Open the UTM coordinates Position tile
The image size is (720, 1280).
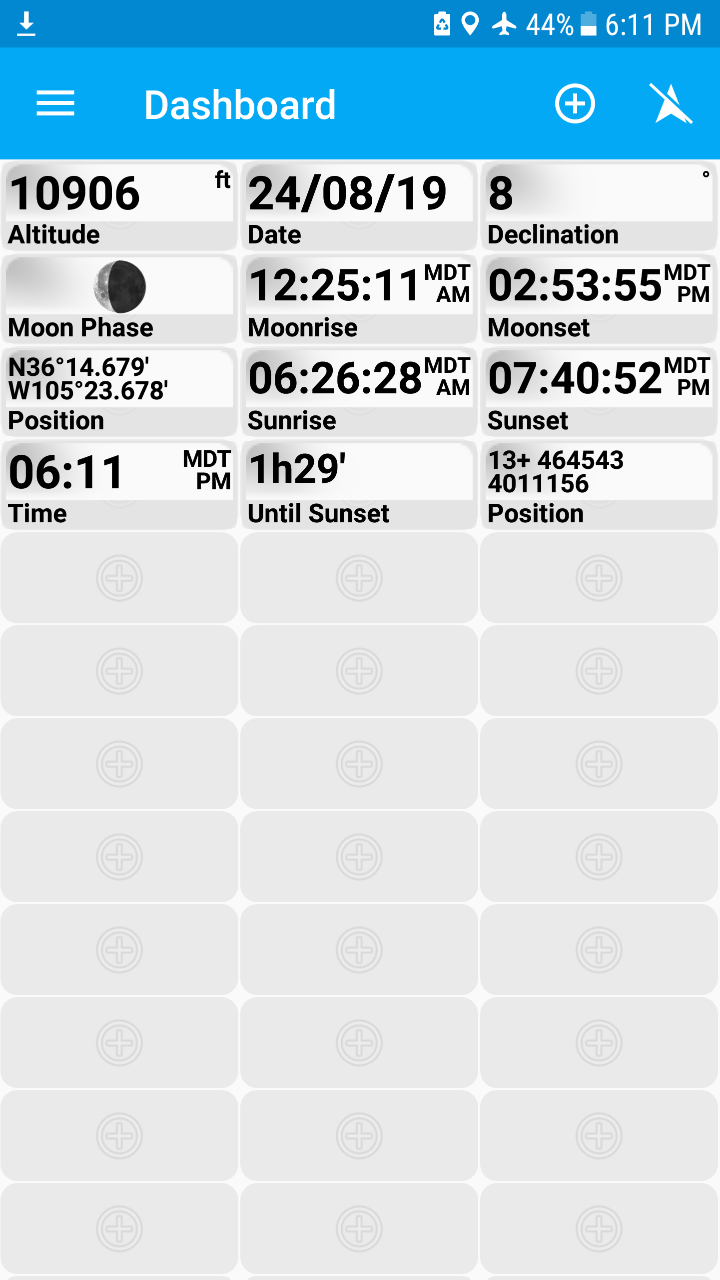(x=599, y=485)
